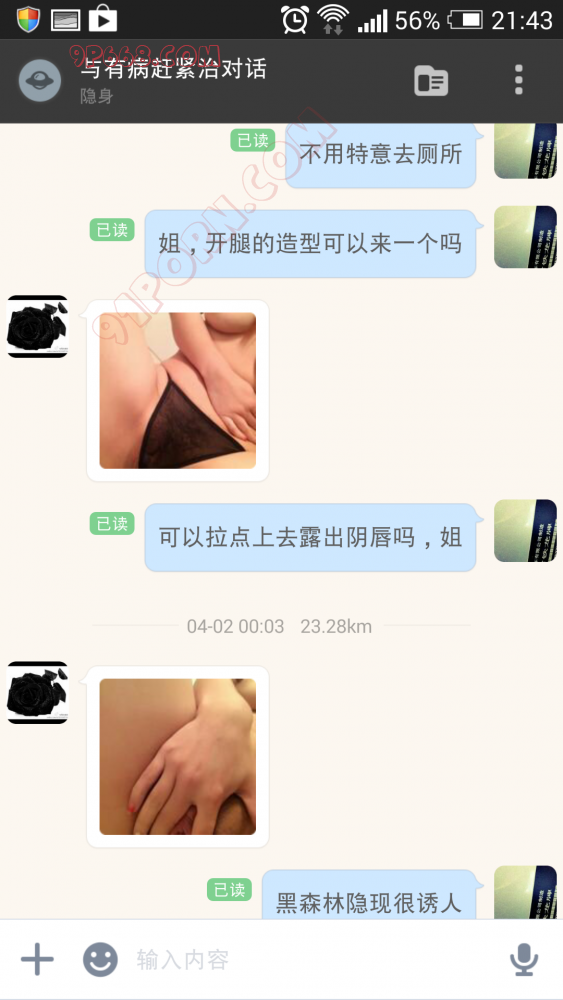Image resolution: width=563 pixels, height=1000 pixels.
Task: Open the contact profile card icon
Action: [x=431, y=81]
